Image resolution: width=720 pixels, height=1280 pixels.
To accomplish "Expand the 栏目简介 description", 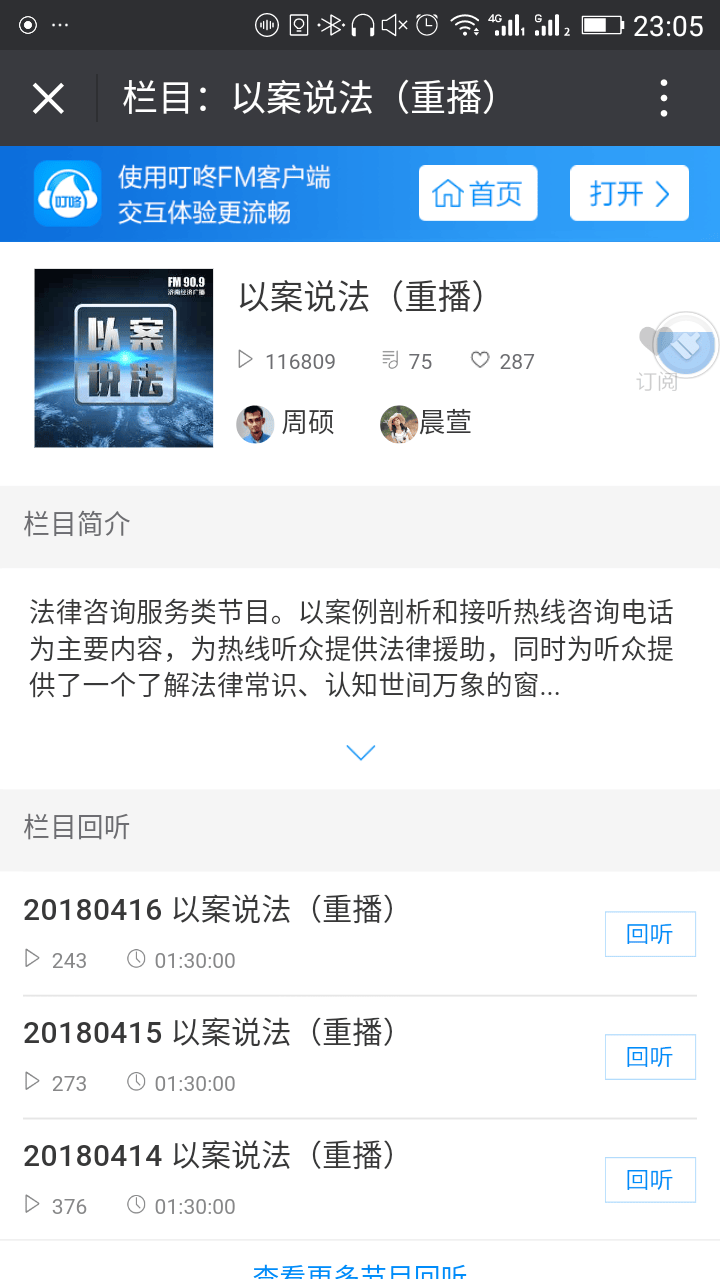I will pos(360,752).
